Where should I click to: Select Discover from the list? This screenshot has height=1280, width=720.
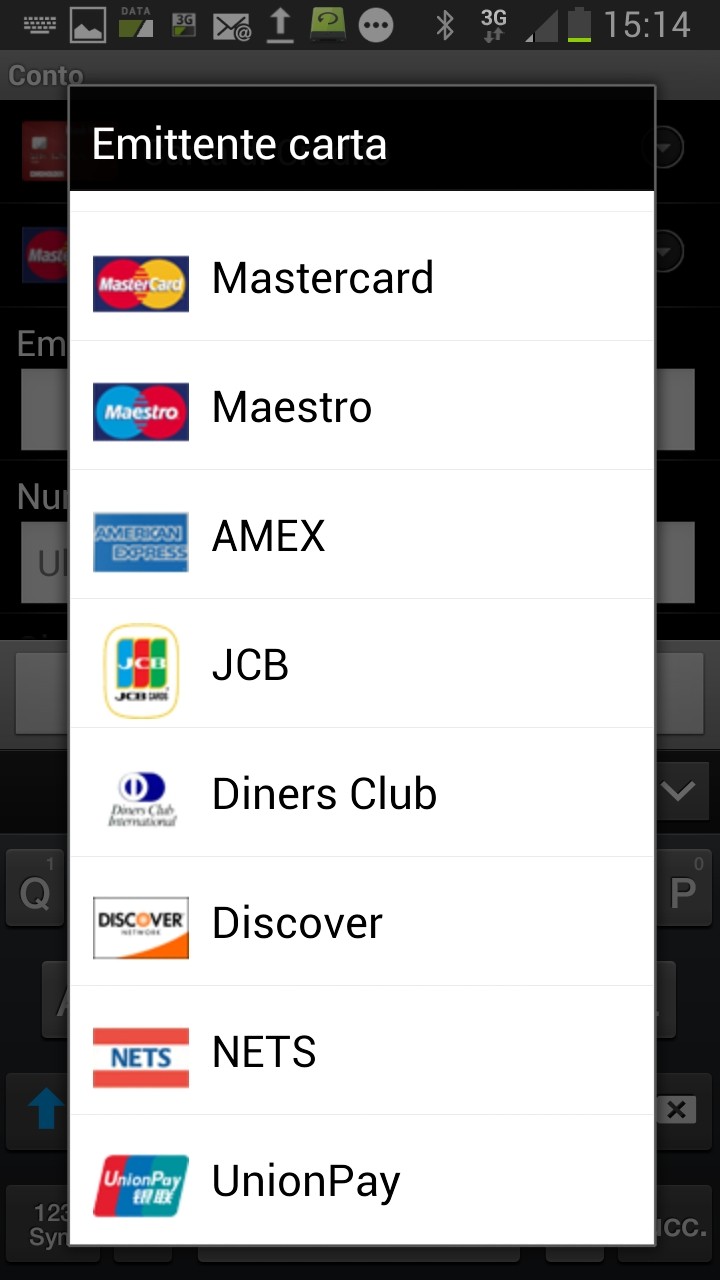[362, 922]
